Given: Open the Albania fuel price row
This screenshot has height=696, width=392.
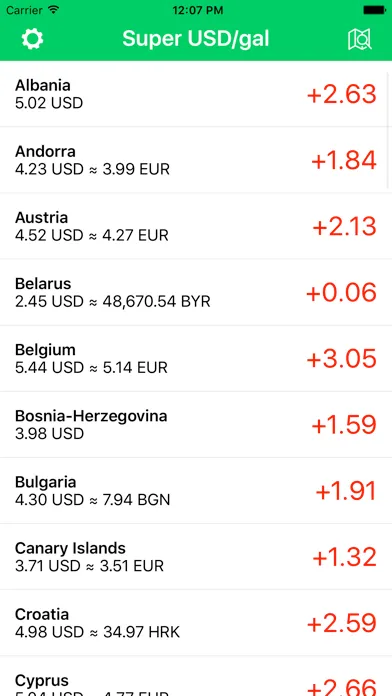Looking at the screenshot, I should pyautogui.click(x=196, y=94).
